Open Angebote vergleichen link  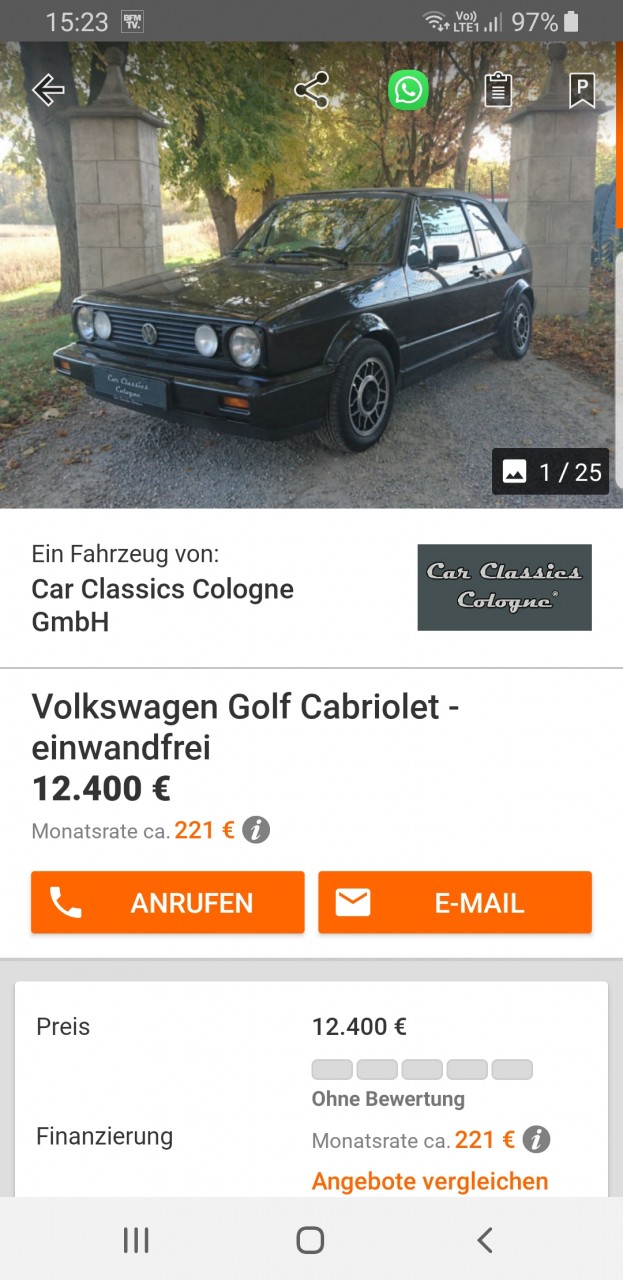(x=430, y=1181)
